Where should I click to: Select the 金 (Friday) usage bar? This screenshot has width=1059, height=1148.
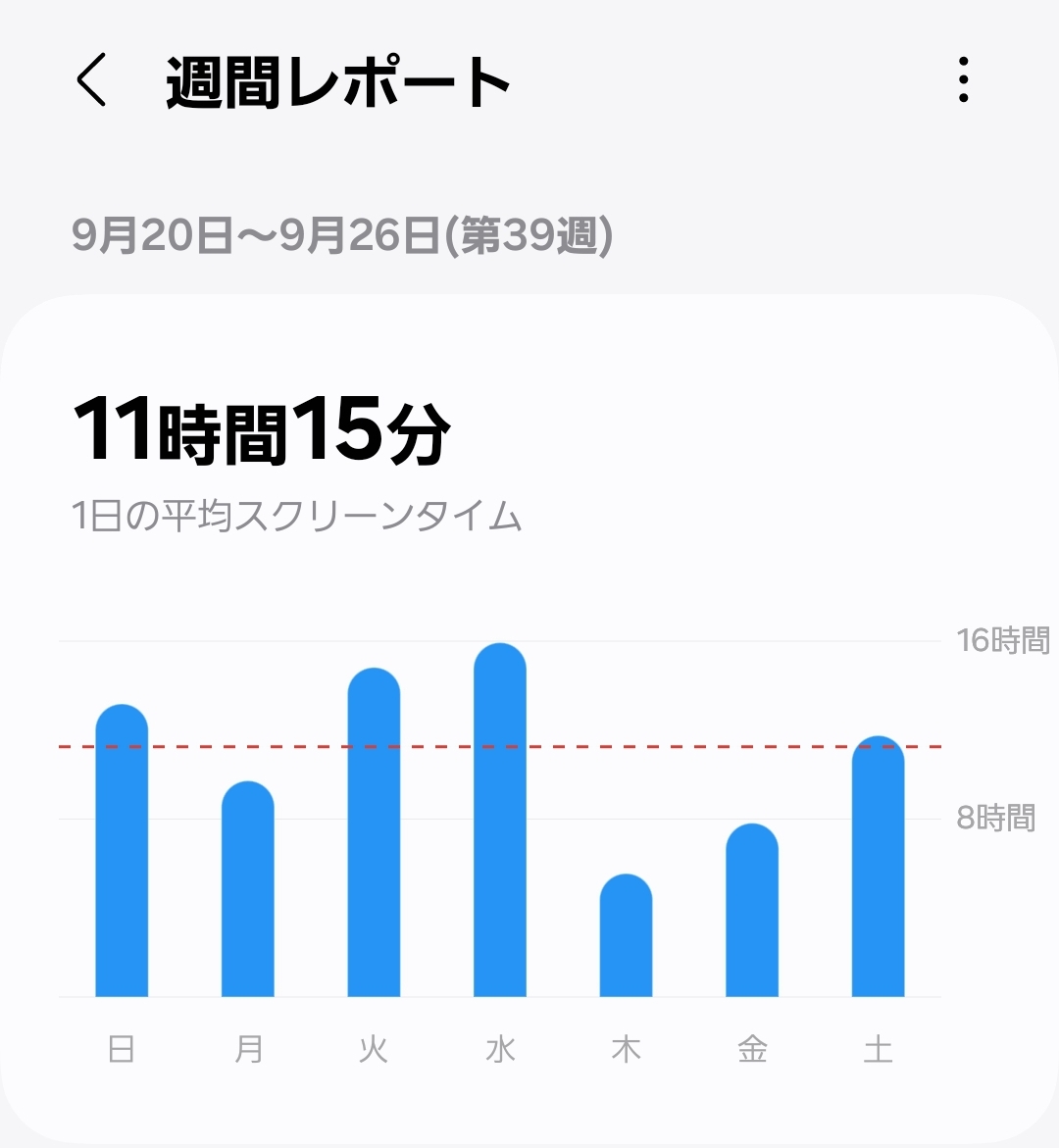[752, 910]
